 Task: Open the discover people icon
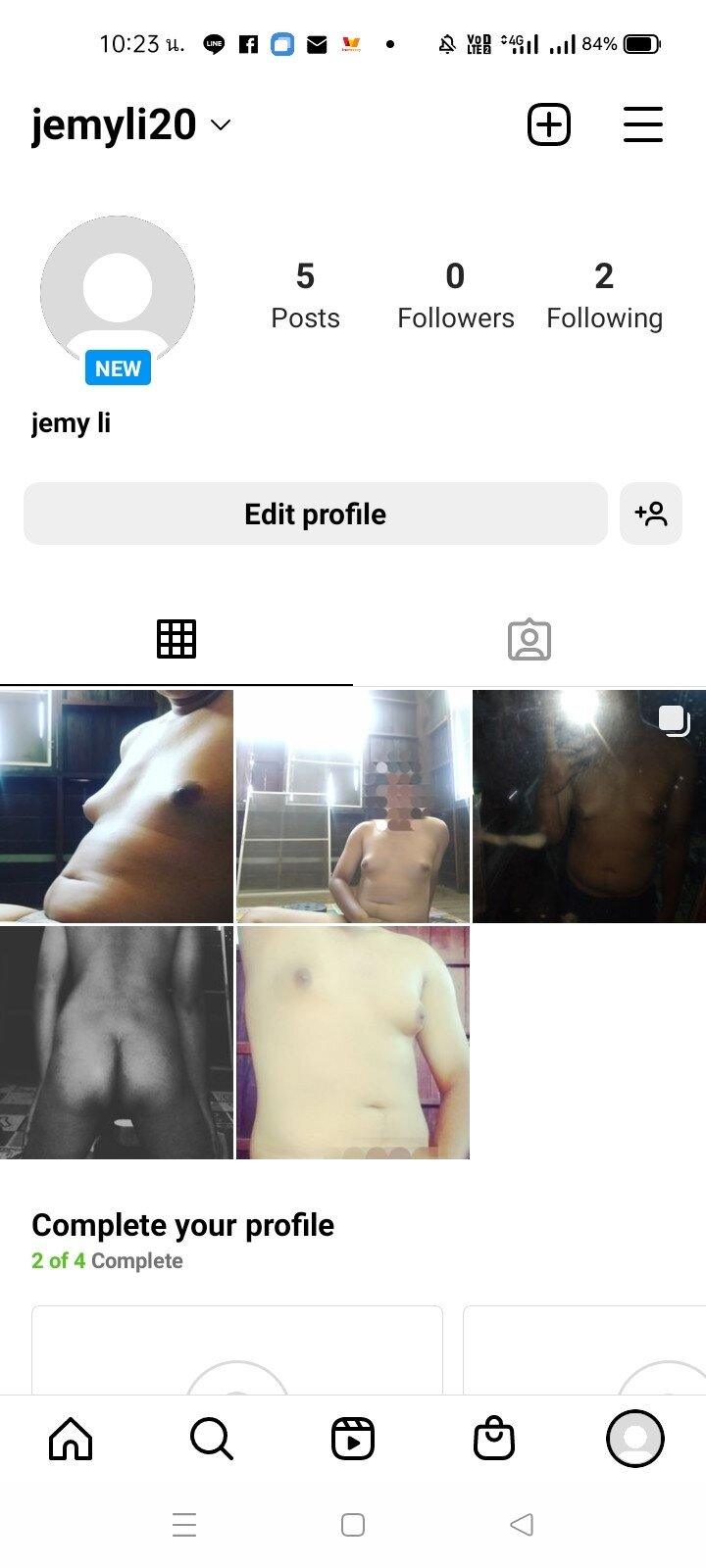pyautogui.click(x=651, y=514)
